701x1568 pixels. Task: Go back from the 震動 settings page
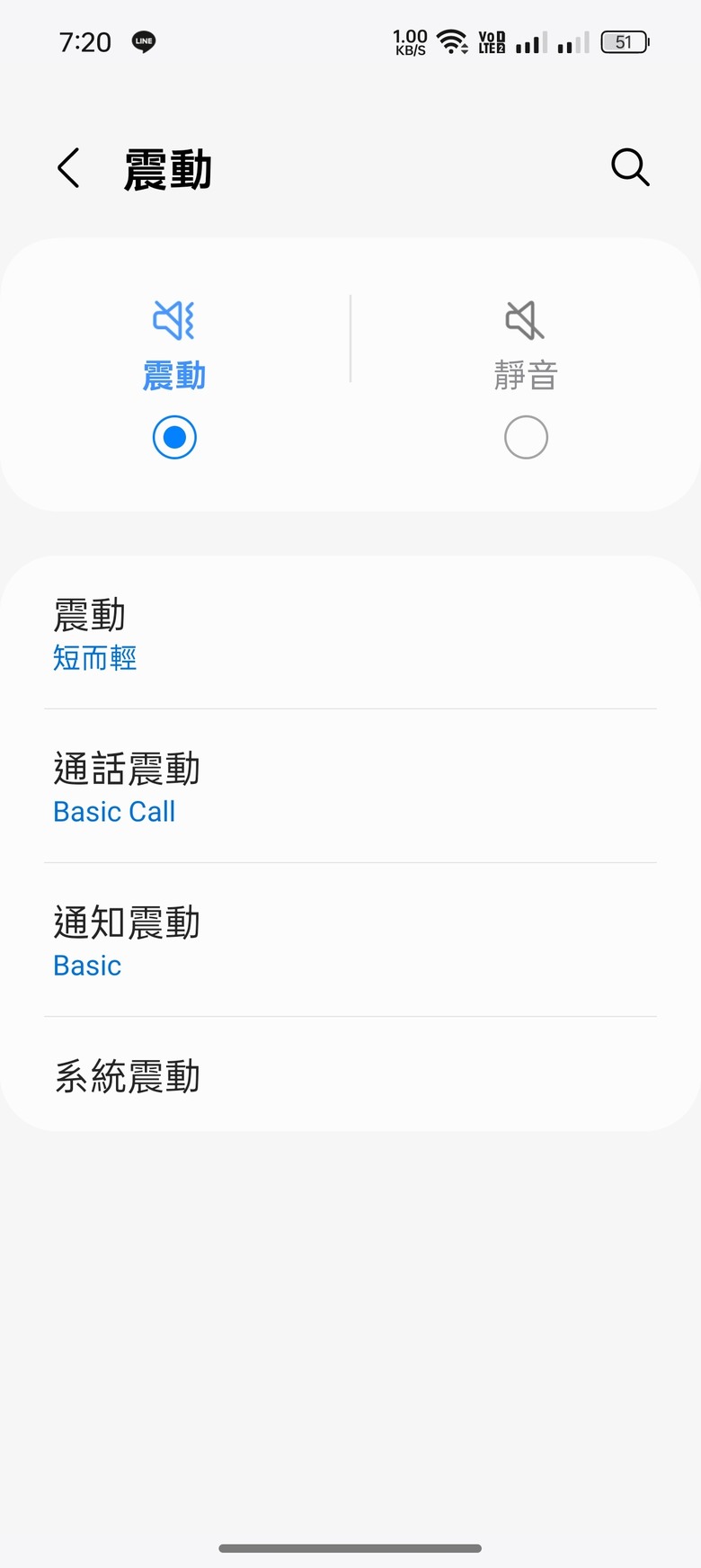tap(68, 168)
